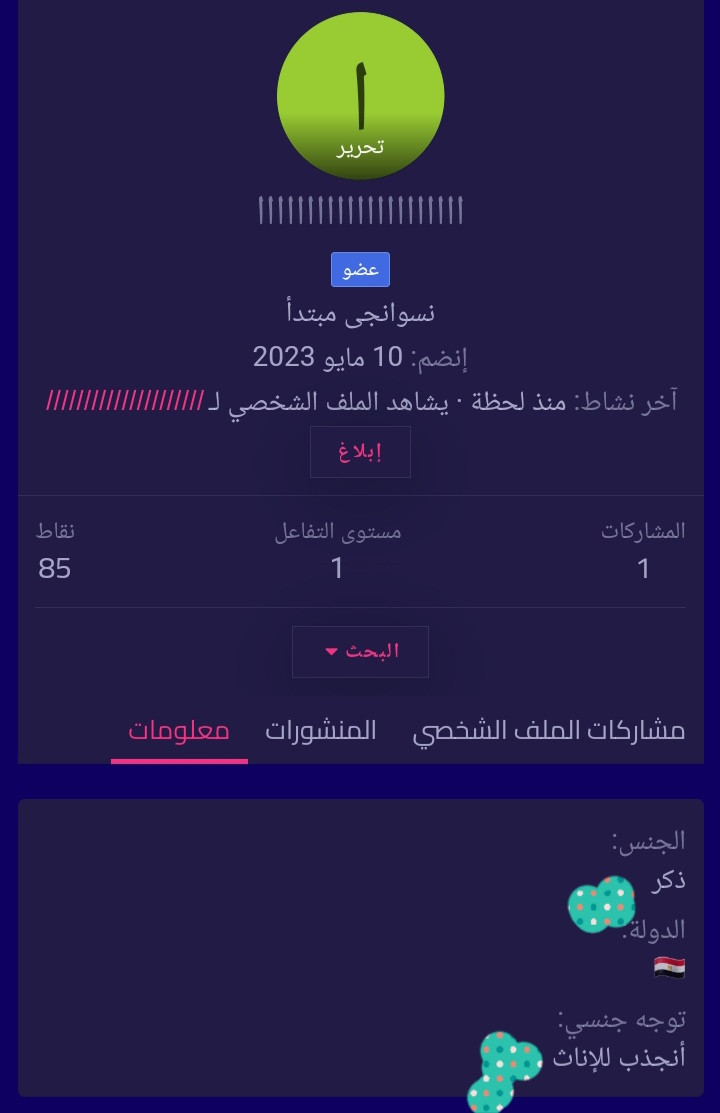
Task: Open the pink profile link after يشاهد الملف الشخصي
Action: coord(125,401)
